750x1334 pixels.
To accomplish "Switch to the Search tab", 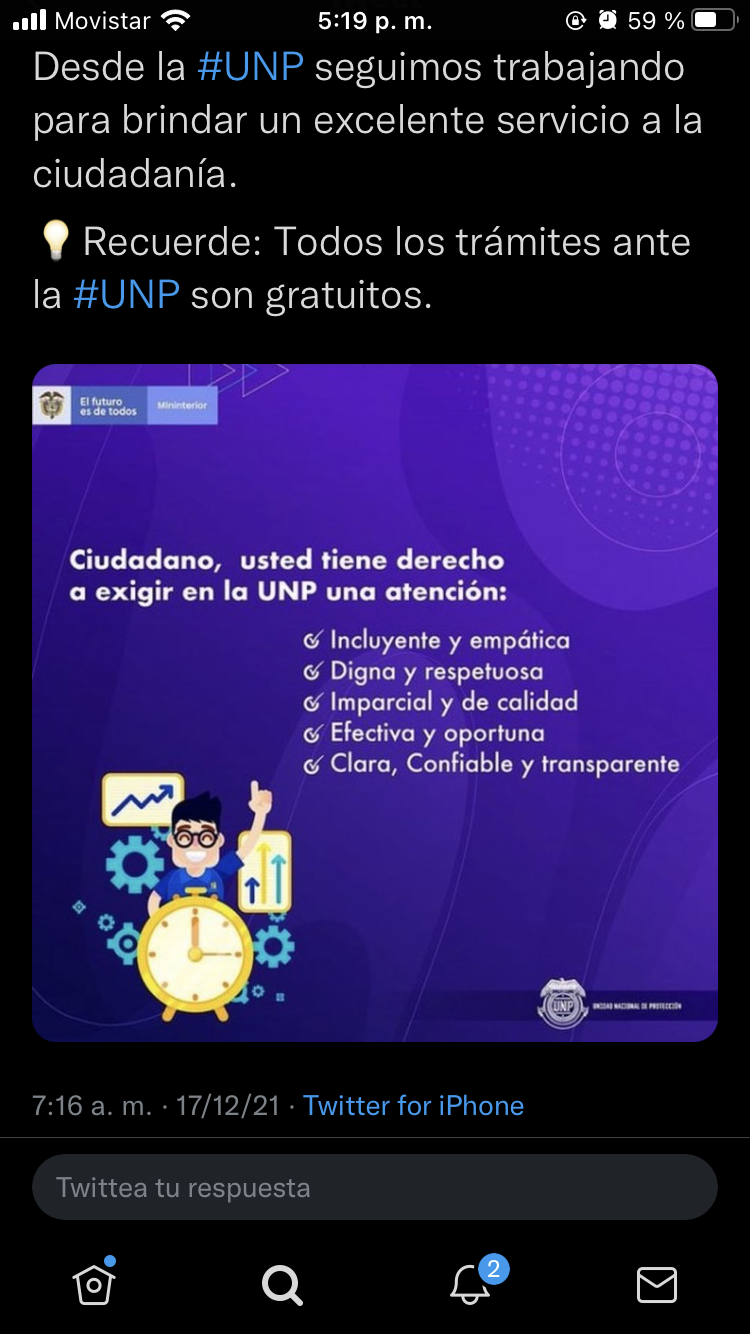I will tap(281, 1284).
